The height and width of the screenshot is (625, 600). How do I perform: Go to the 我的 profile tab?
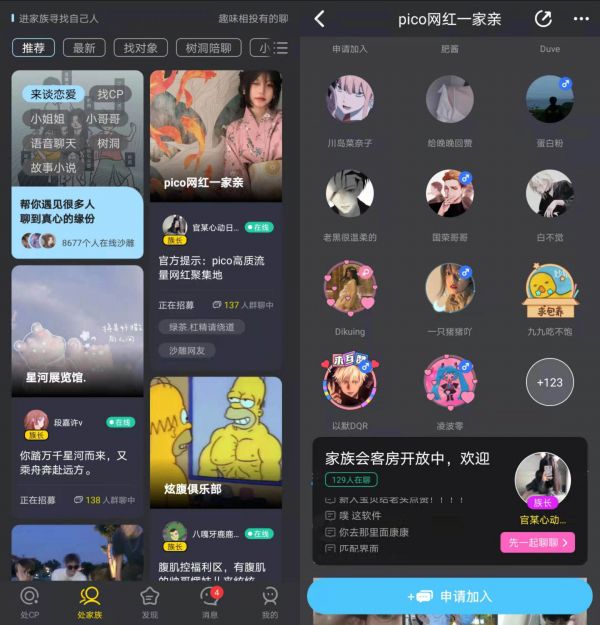click(269, 600)
